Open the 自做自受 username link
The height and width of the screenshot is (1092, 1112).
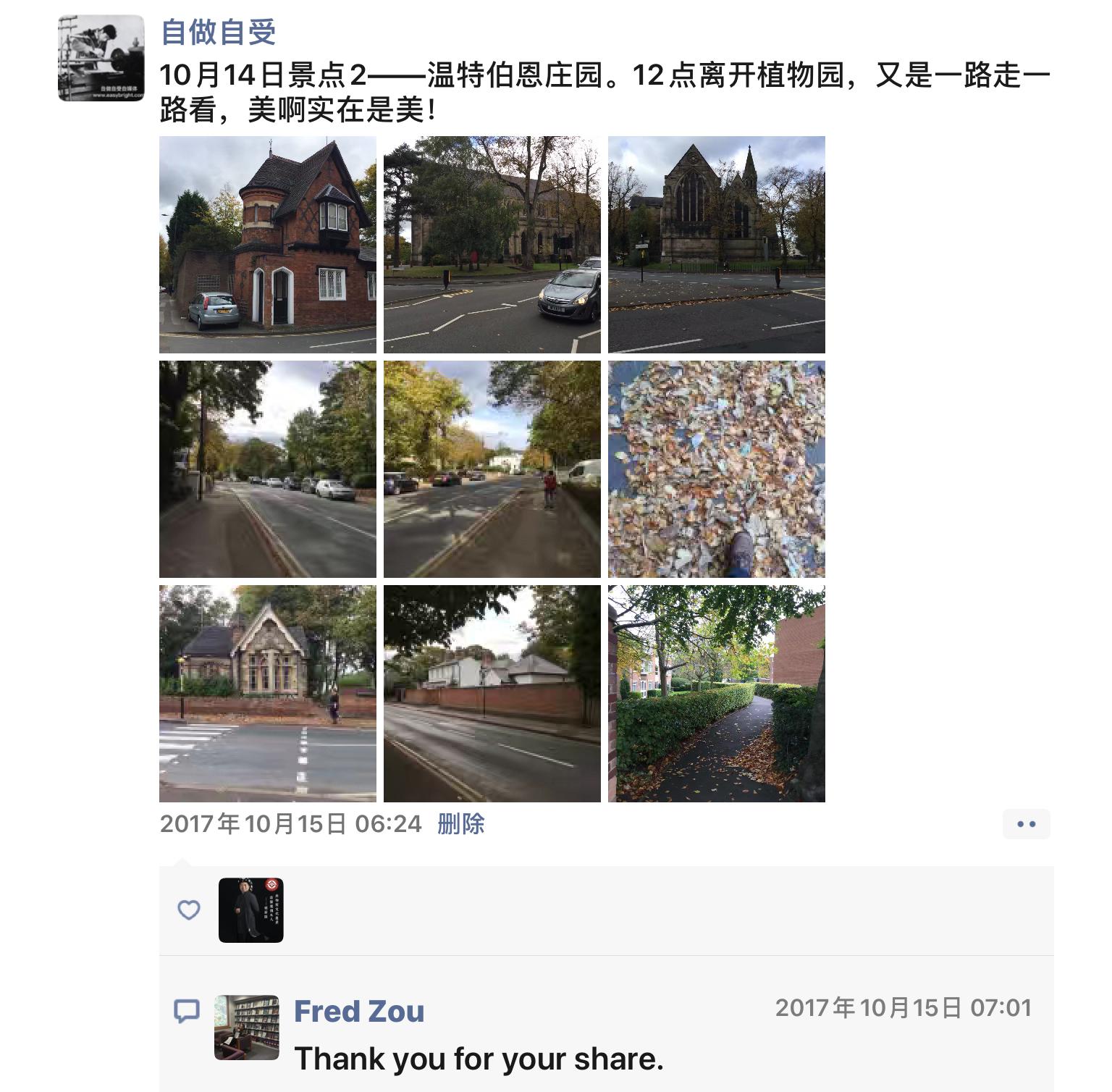click(218, 32)
